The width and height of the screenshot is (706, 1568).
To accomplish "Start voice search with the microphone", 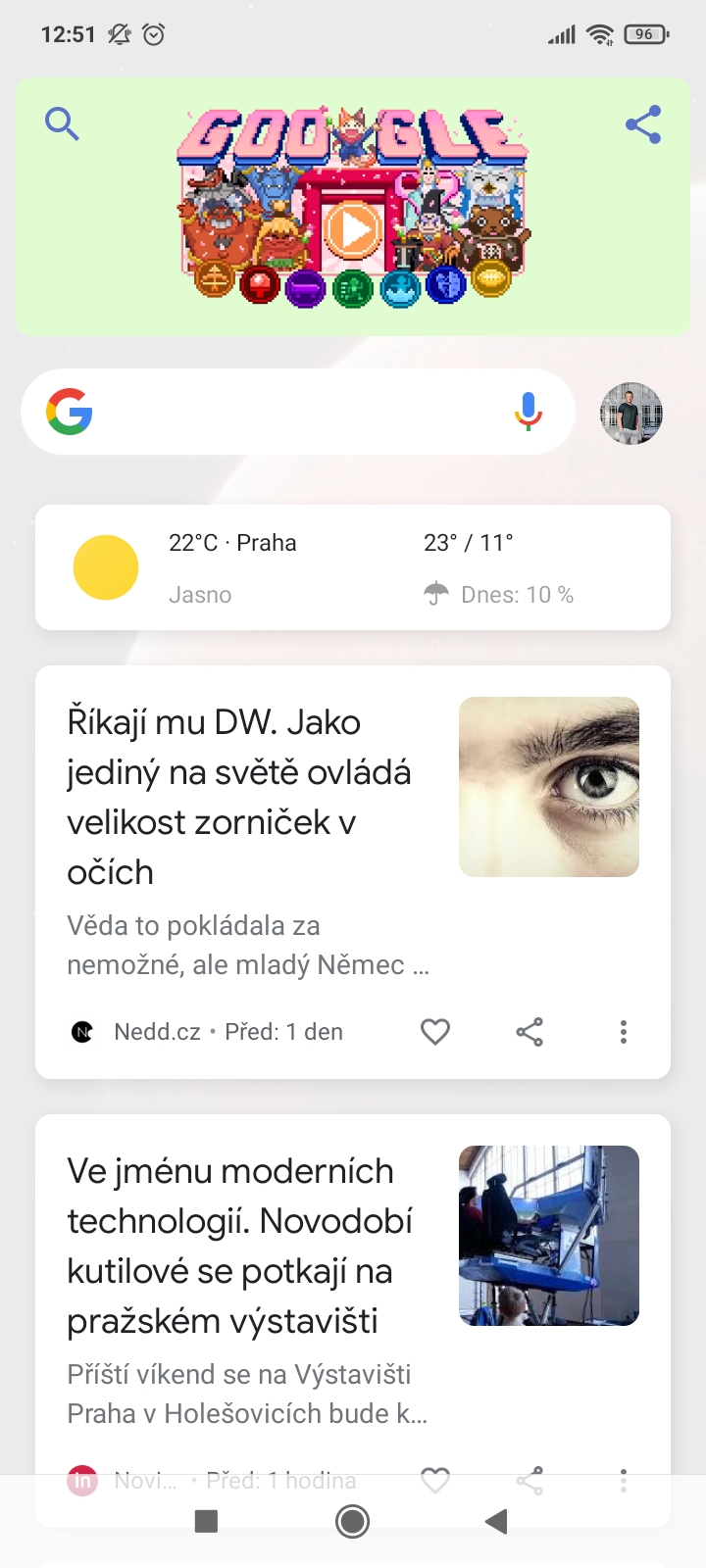I will [528, 412].
